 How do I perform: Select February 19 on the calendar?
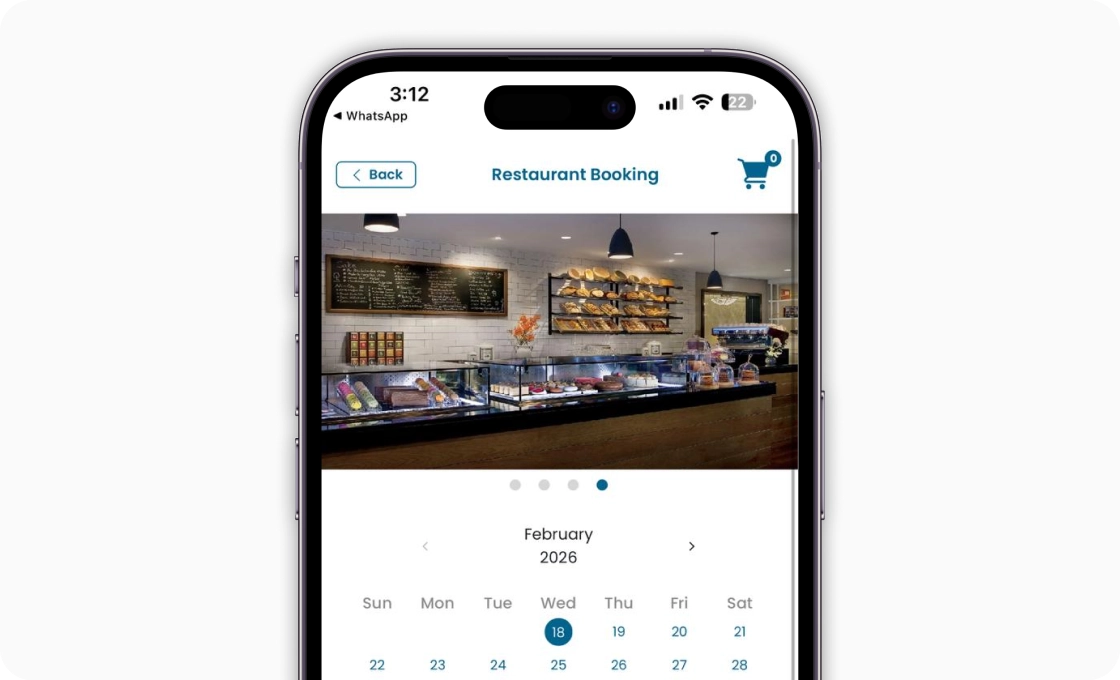[619, 632]
